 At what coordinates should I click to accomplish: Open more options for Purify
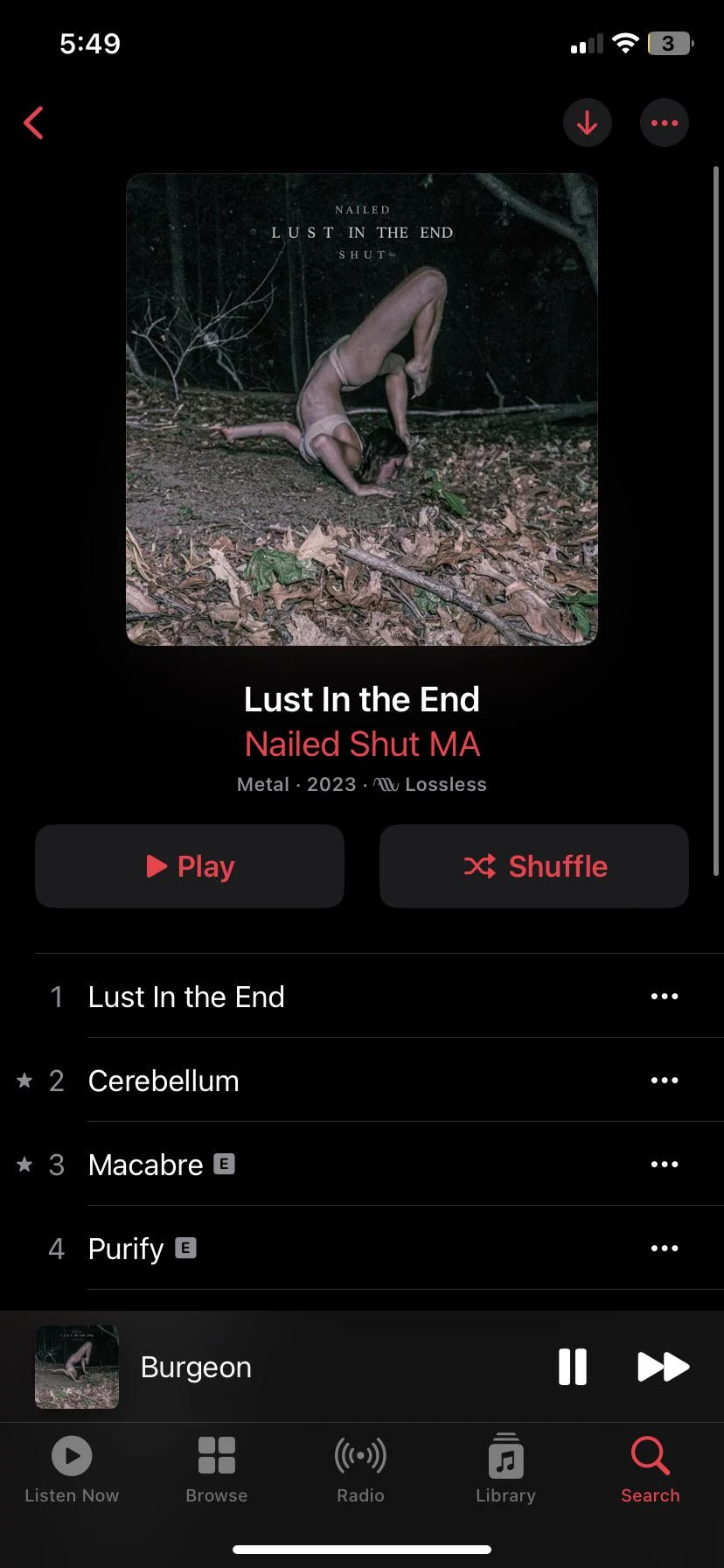click(x=664, y=1249)
